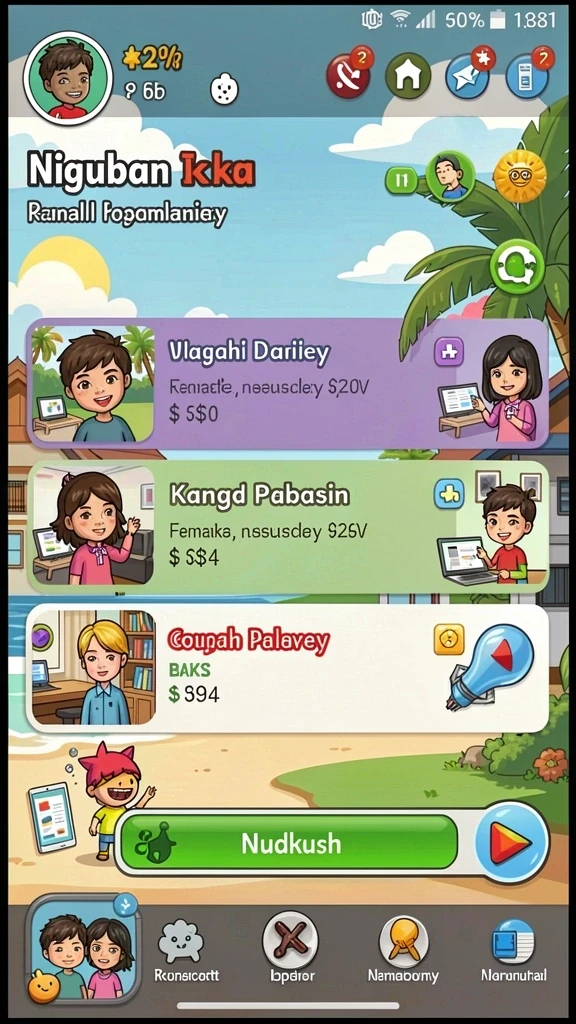The image size is (576, 1024).
Task: Open the paper plane messages icon
Action: [469, 74]
